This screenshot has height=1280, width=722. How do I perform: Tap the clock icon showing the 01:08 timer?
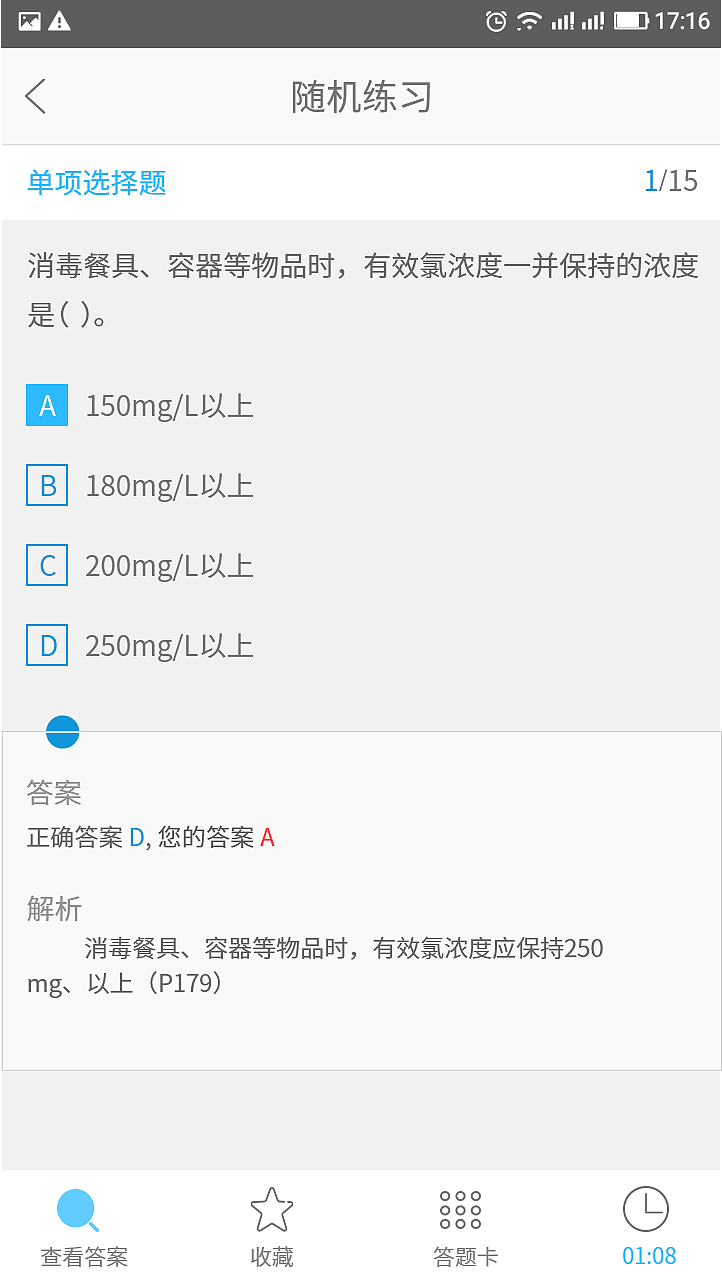(647, 1208)
